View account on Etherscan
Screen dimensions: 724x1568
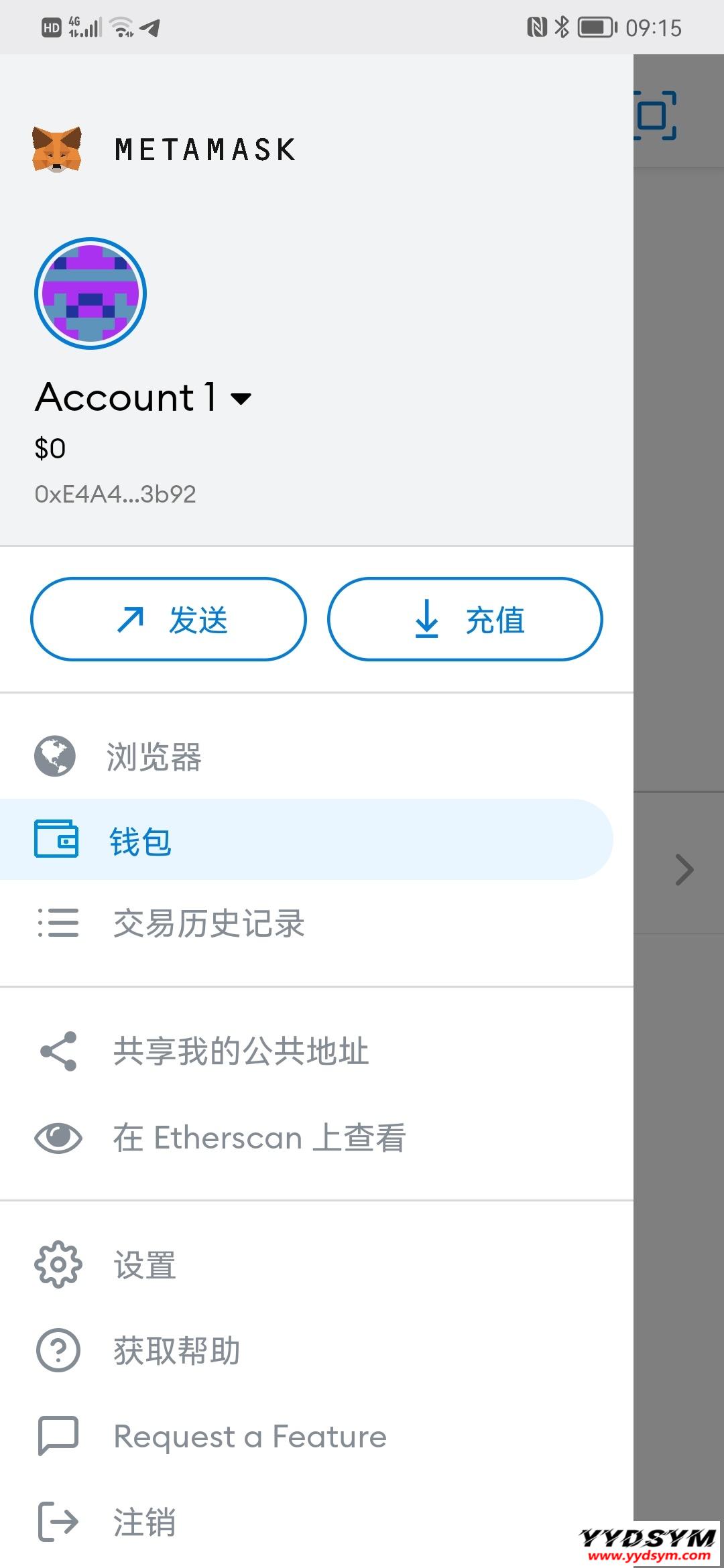pos(259,1138)
